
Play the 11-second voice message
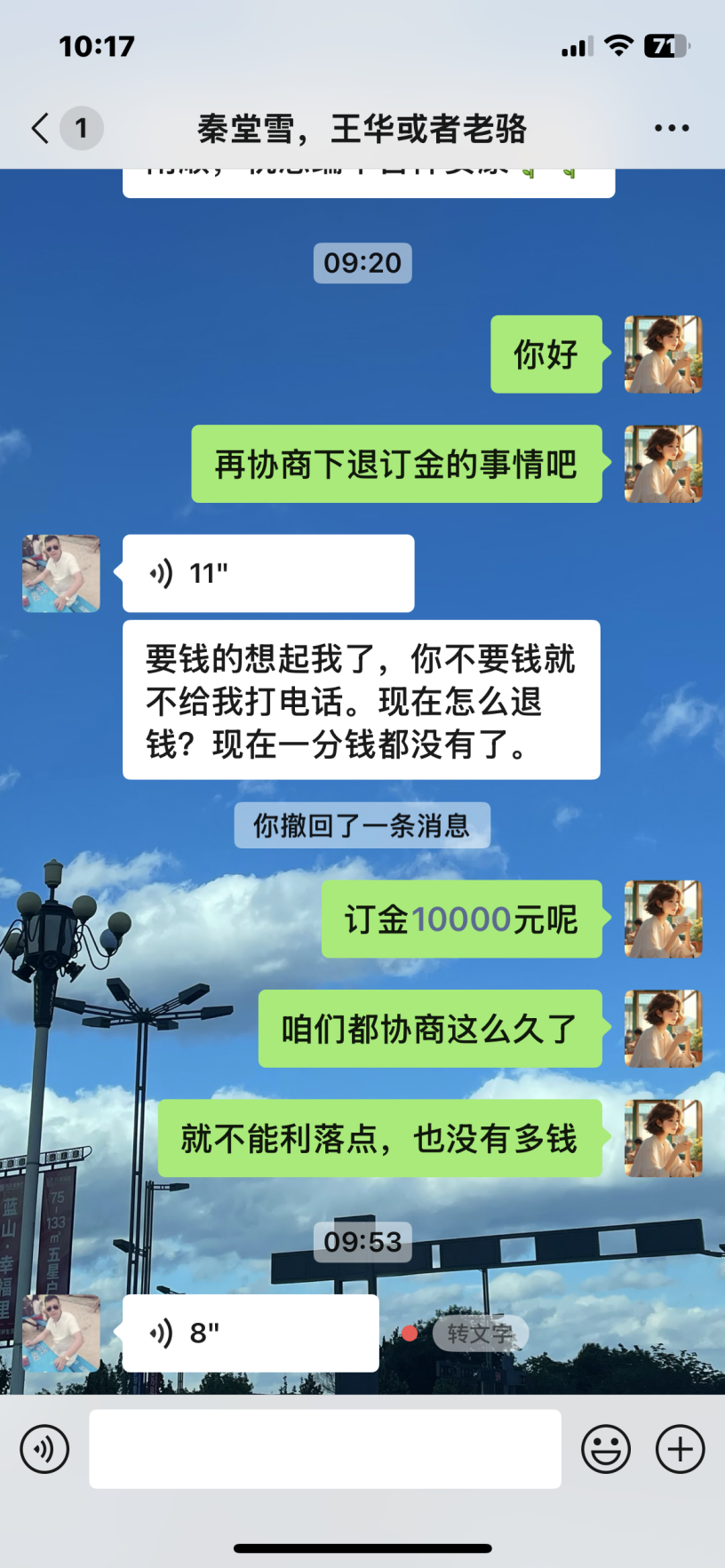[x=267, y=574]
